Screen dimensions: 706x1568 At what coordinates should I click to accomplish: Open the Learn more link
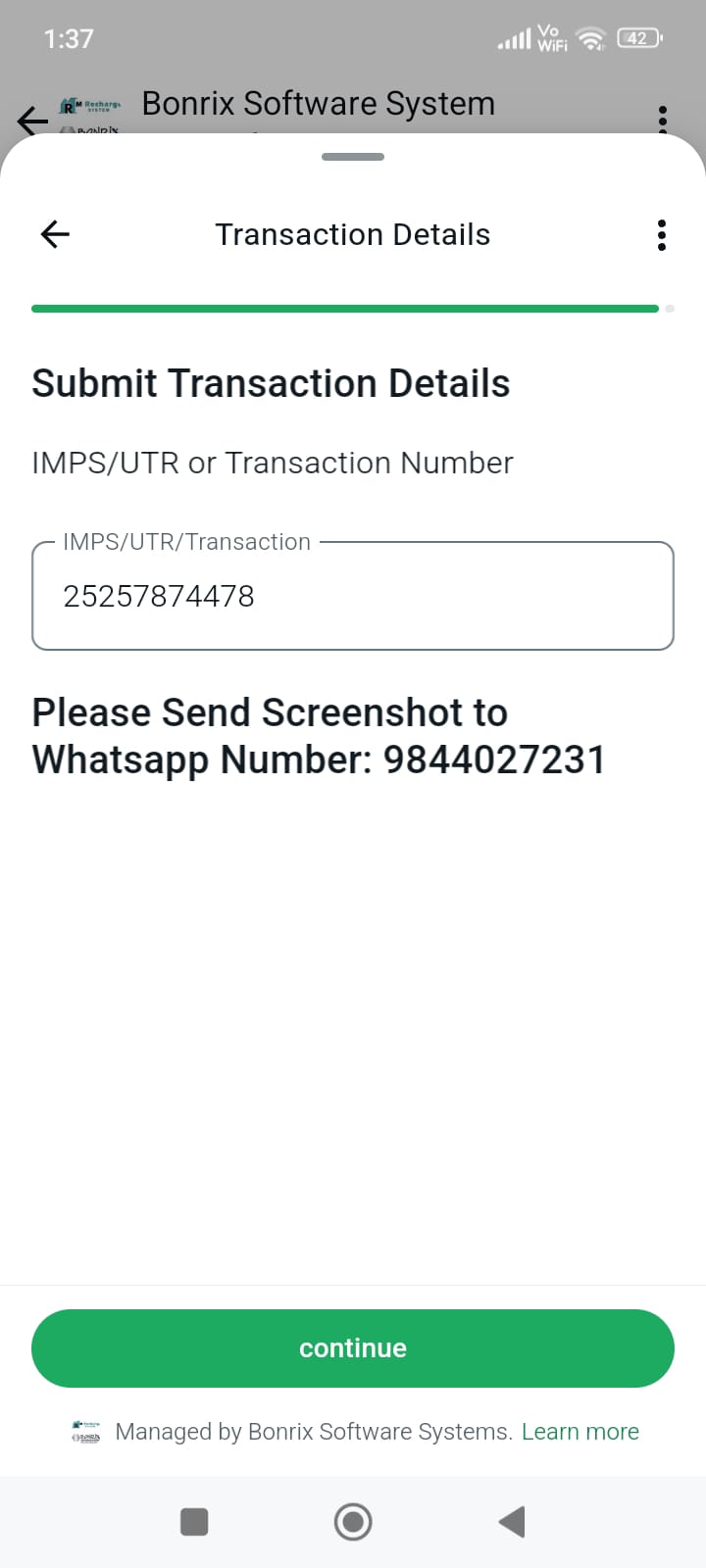(580, 1432)
